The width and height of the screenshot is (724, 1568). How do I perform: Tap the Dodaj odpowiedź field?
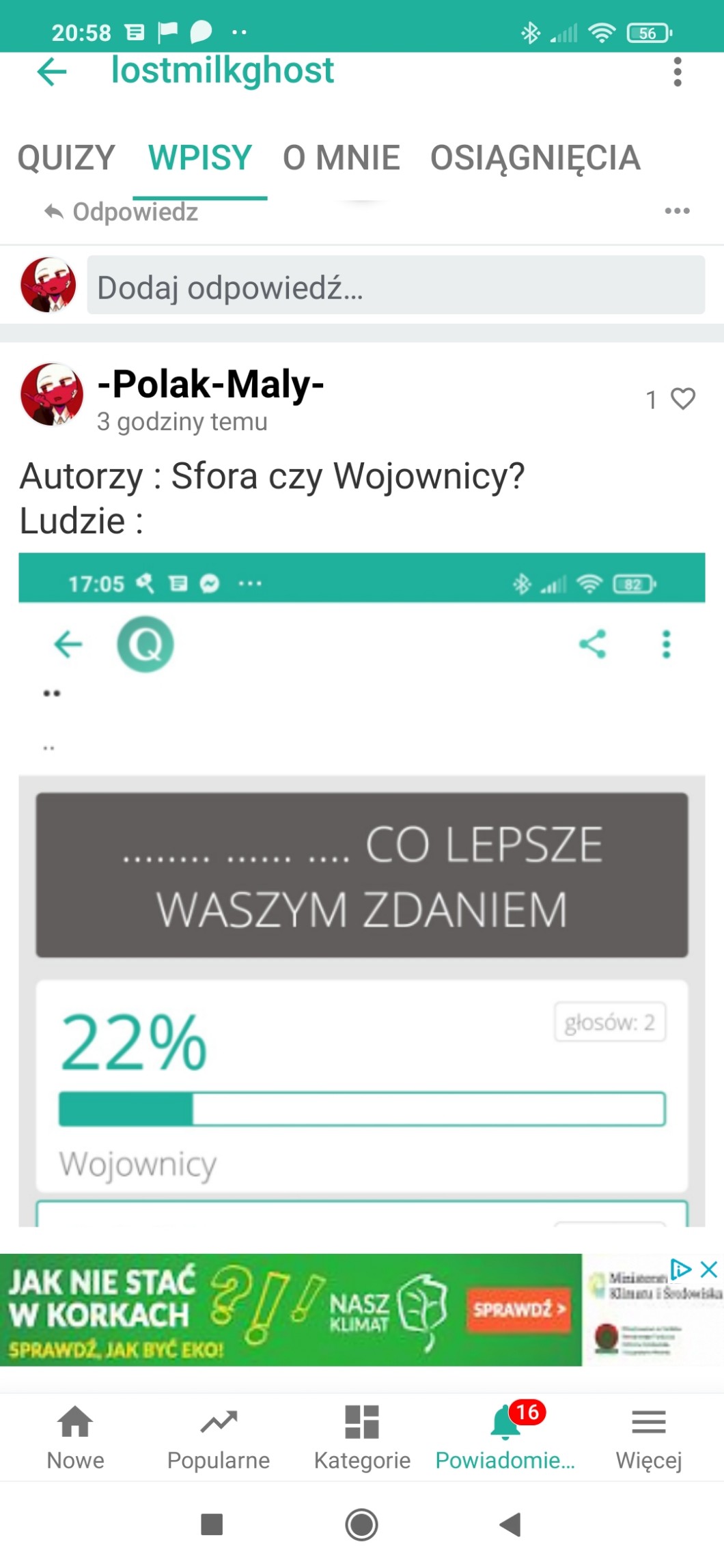tap(395, 285)
